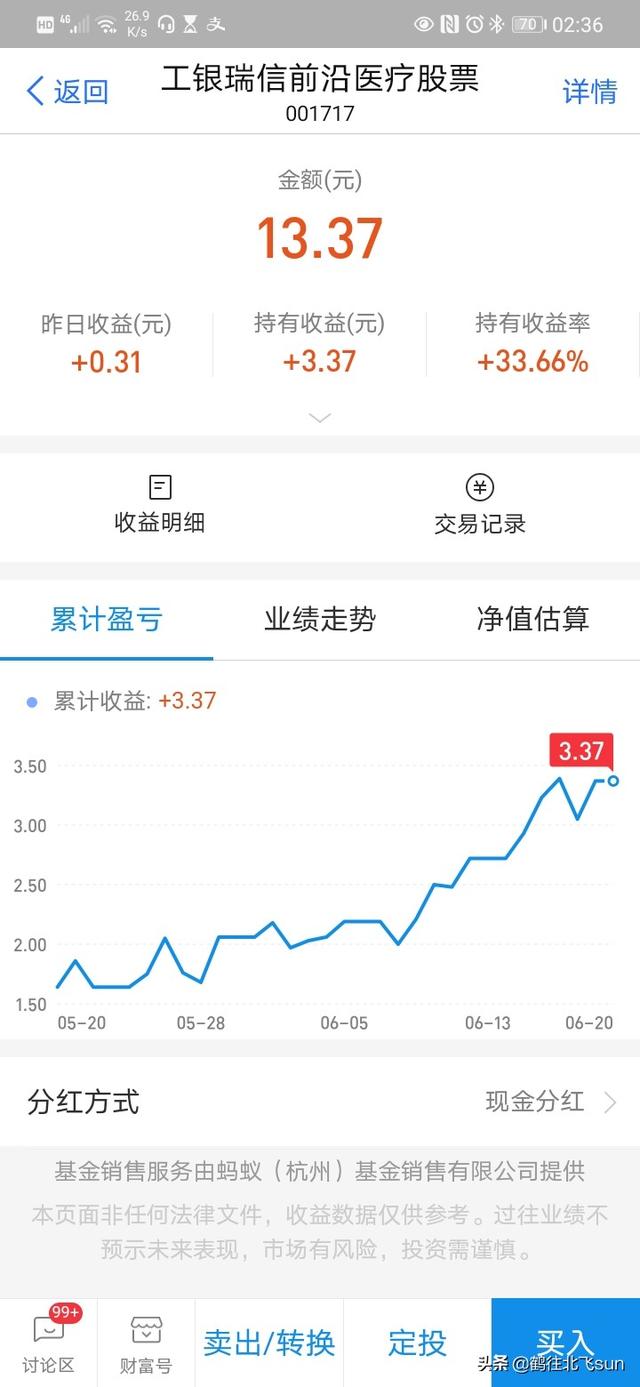Screen dimensions: 640x1387
Task: Open the 财富号 page
Action: [146, 1343]
